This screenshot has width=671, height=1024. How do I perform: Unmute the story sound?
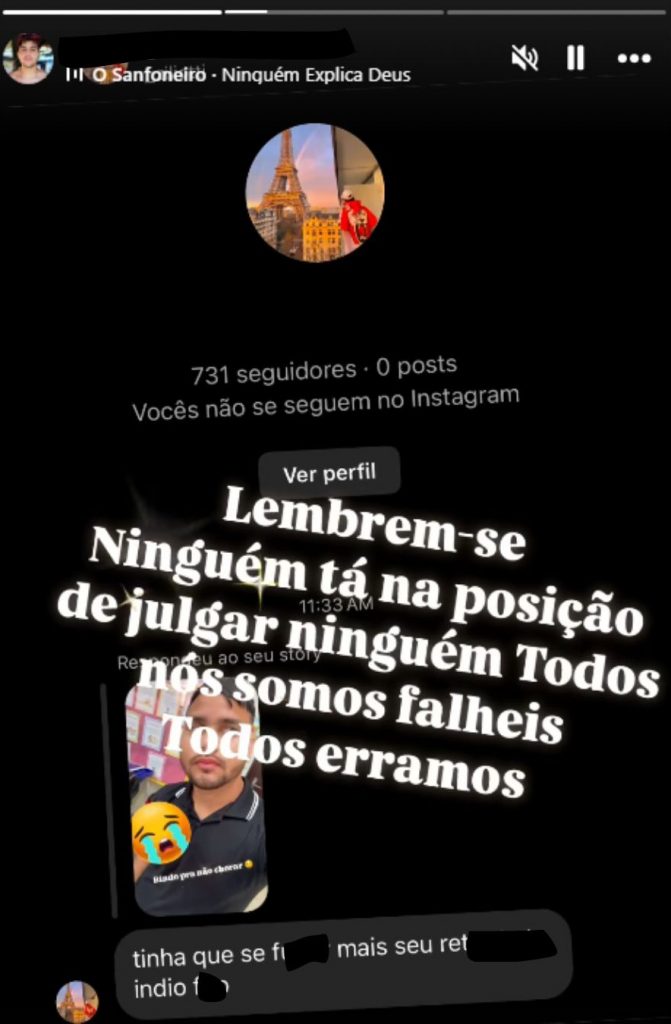tap(524, 58)
